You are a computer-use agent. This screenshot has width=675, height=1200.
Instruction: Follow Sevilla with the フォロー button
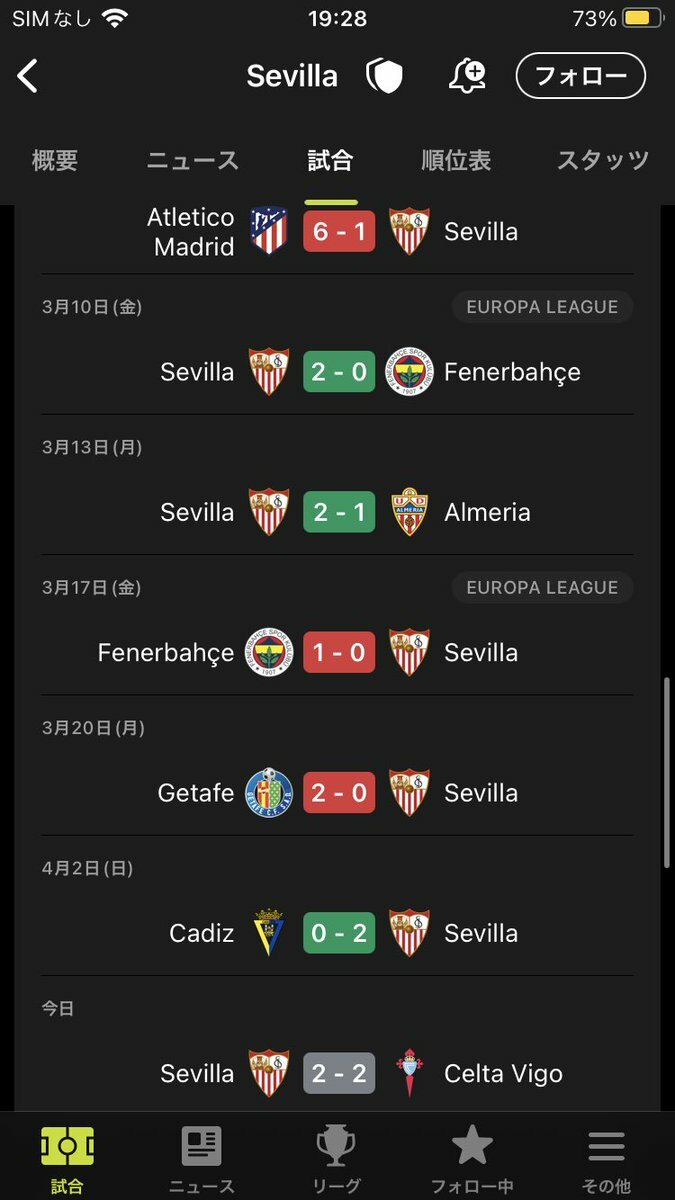[581, 76]
